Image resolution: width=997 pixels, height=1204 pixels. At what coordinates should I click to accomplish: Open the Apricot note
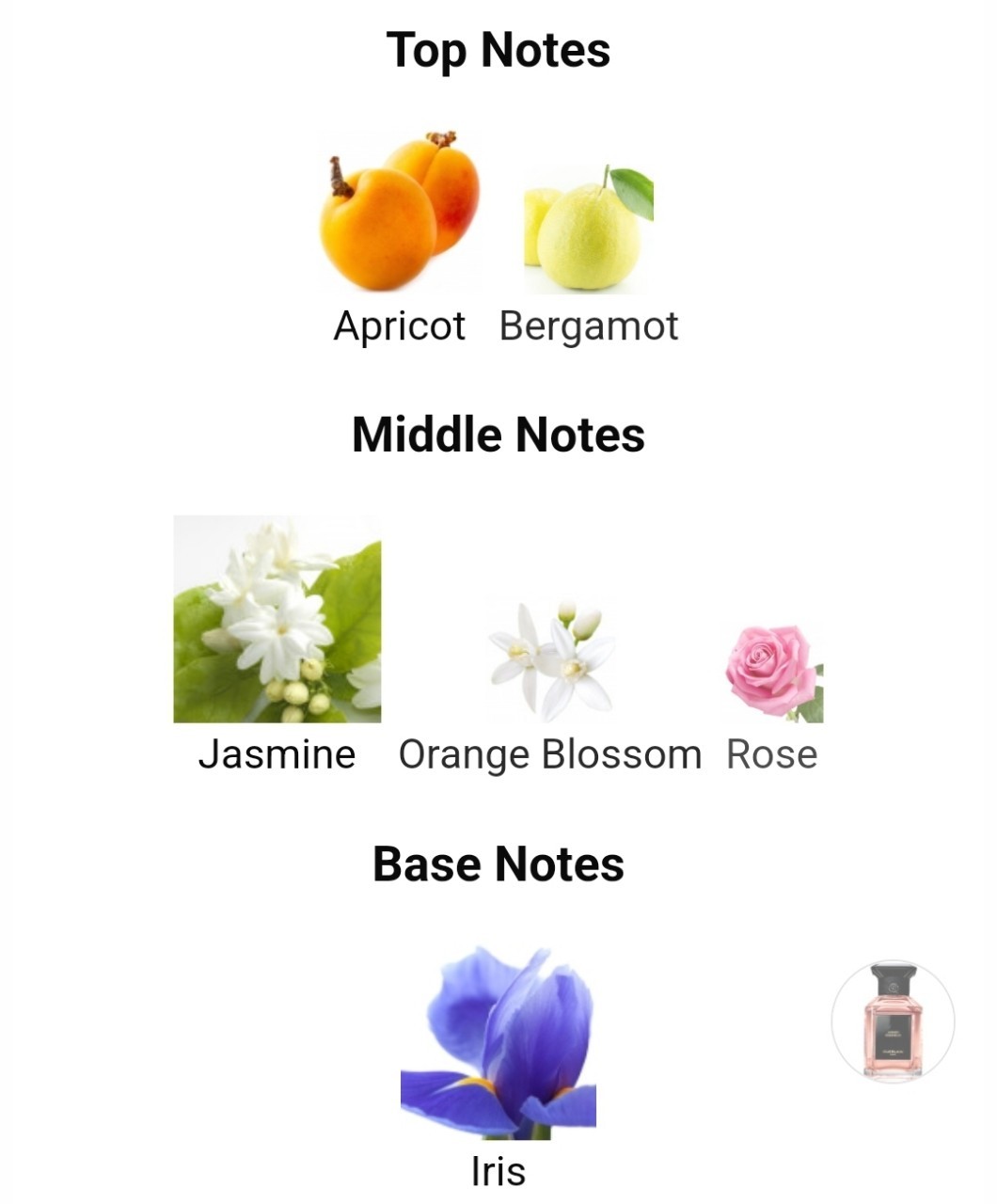pos(400,213)
